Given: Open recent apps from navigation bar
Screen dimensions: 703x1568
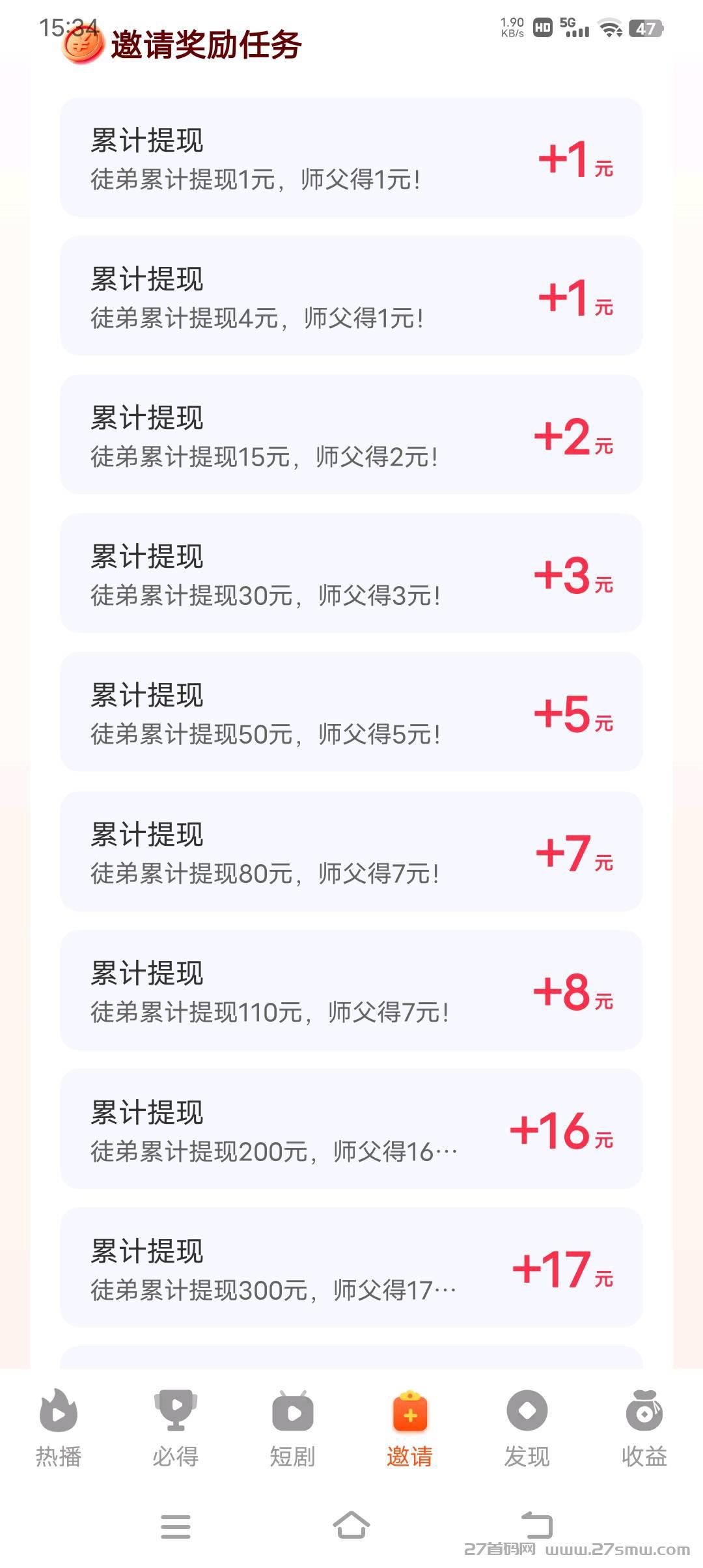Looking at the screenshot, I should click(176, 1526).
